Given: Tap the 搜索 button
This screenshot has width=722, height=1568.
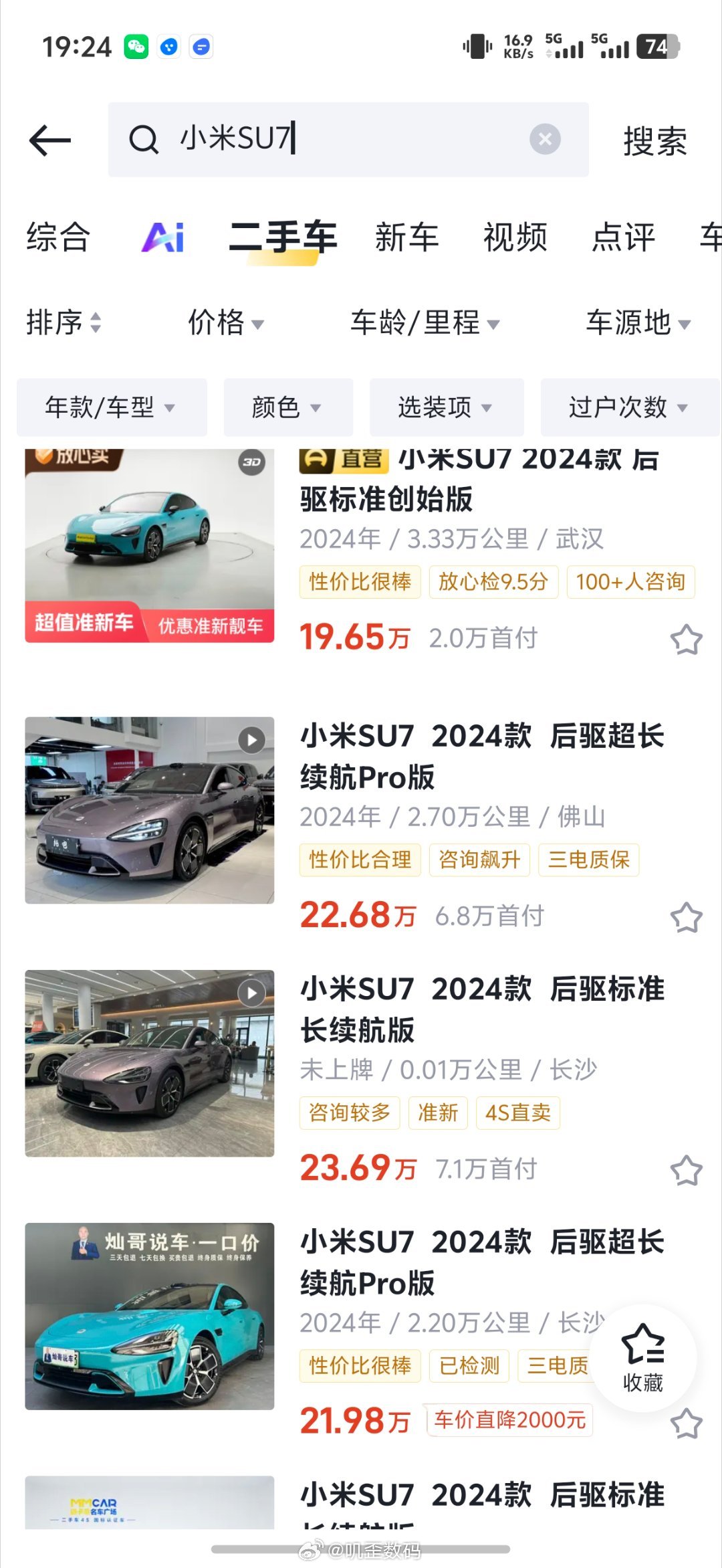Looking at the screenshot, I should 655,140.
